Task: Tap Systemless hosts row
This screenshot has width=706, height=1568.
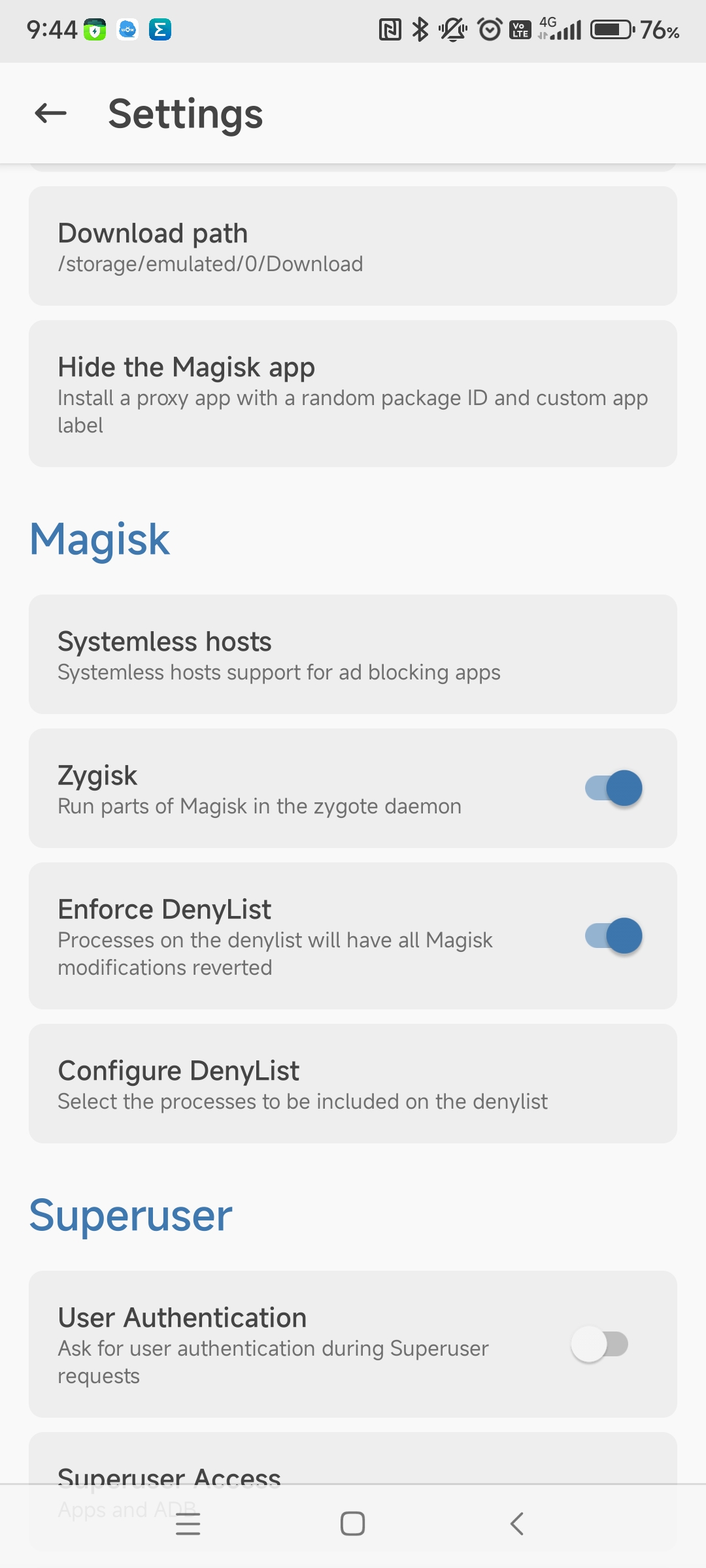Action: (x=352, y=654)
